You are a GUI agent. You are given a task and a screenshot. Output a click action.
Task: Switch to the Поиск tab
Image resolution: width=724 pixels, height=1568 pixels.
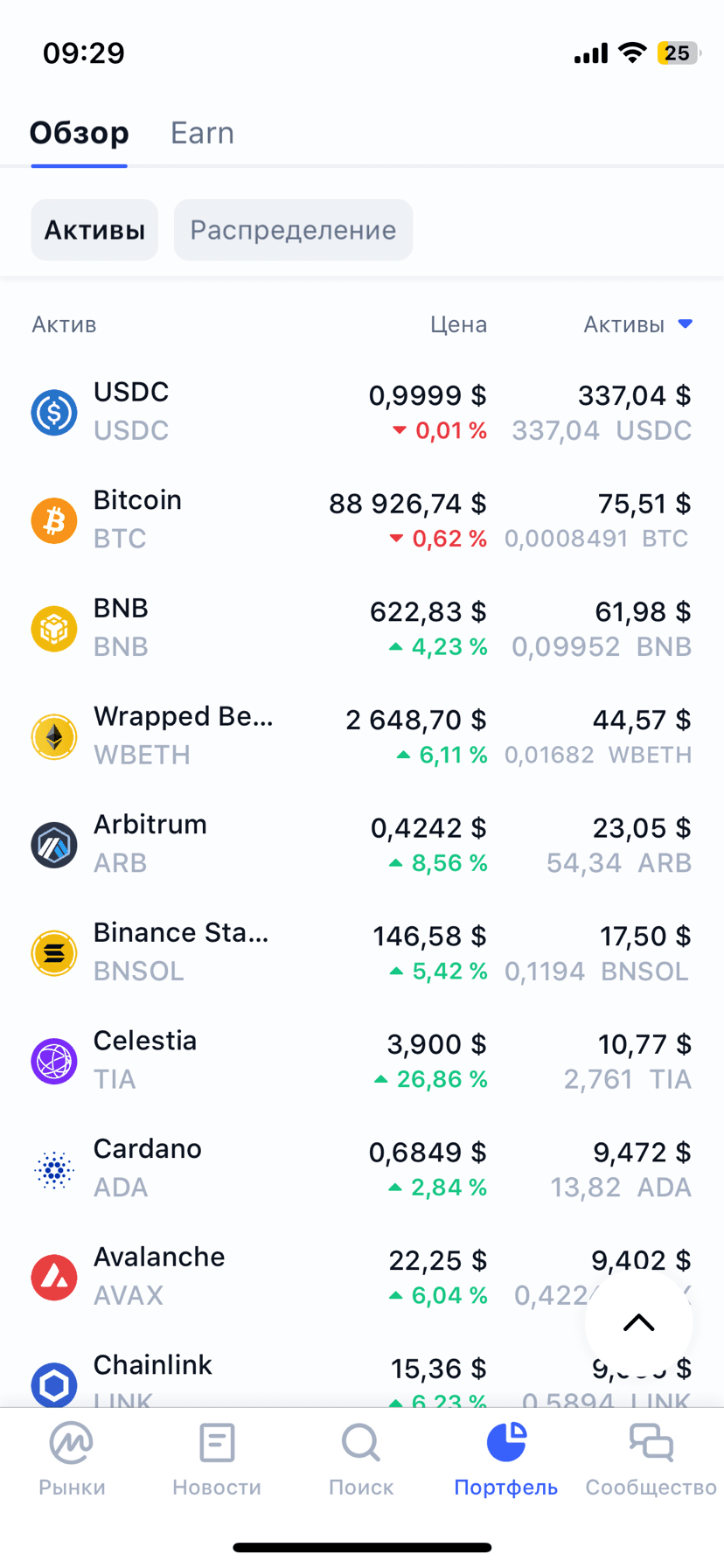coord(361,1460)
